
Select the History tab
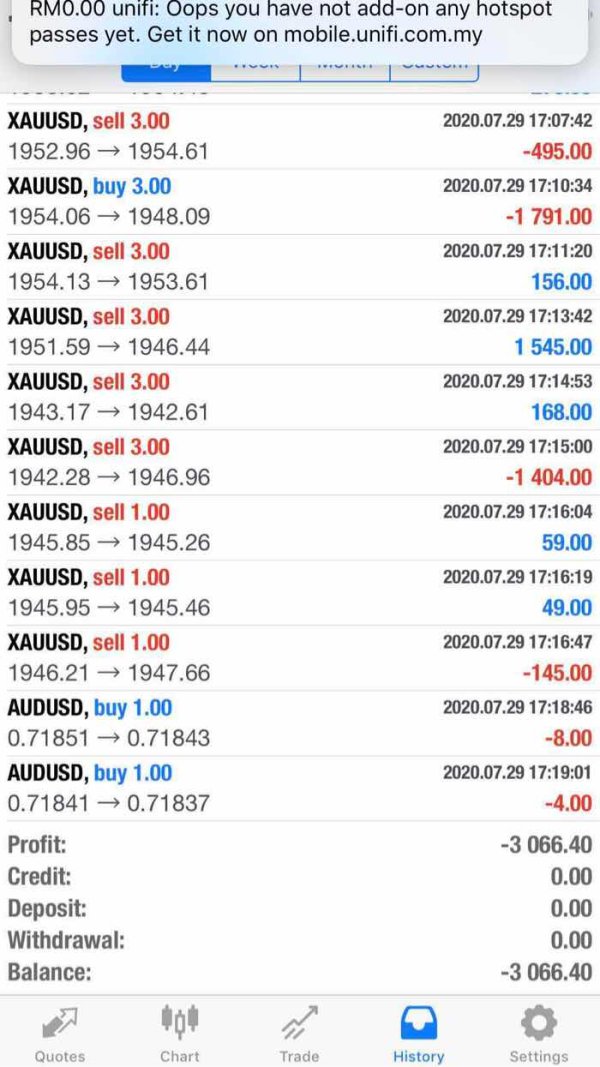tap(418, 1034)
